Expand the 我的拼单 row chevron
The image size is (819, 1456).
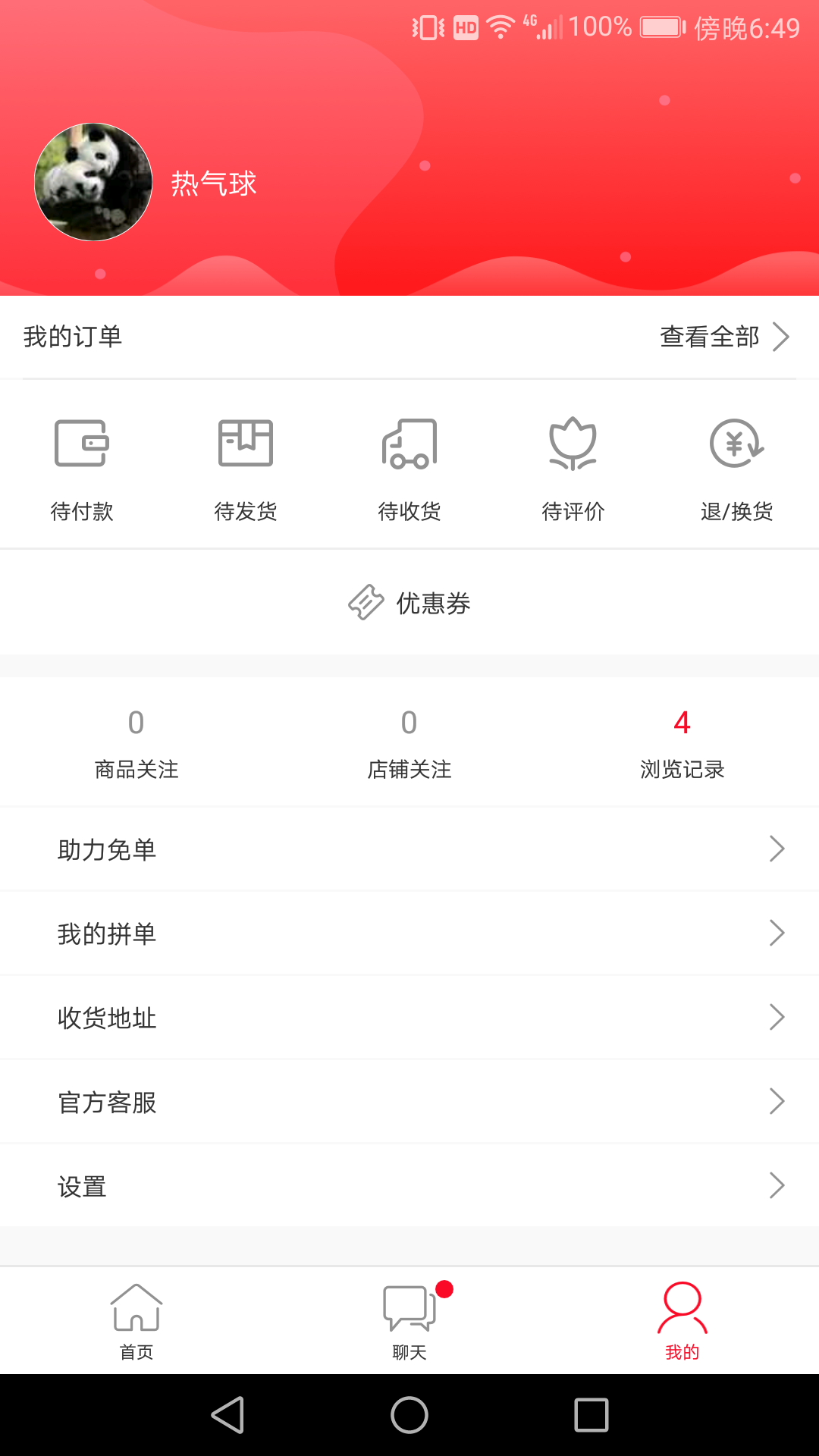click(x=777, y=933)
